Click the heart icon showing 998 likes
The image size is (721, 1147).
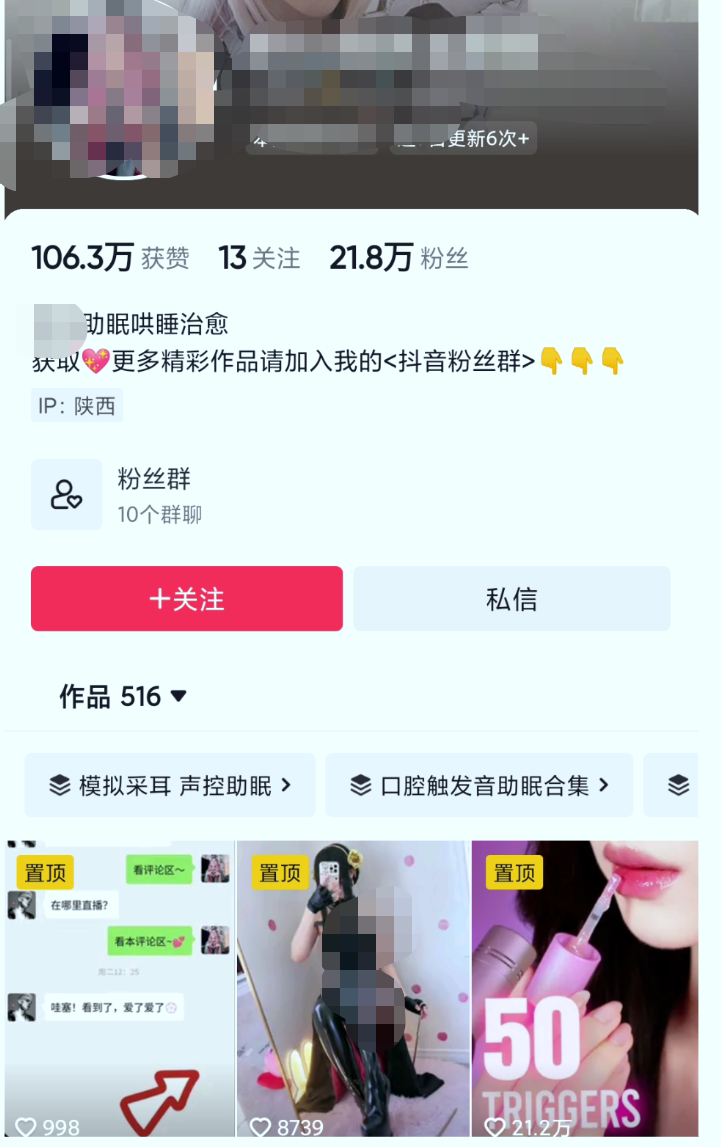[25, 1127]
